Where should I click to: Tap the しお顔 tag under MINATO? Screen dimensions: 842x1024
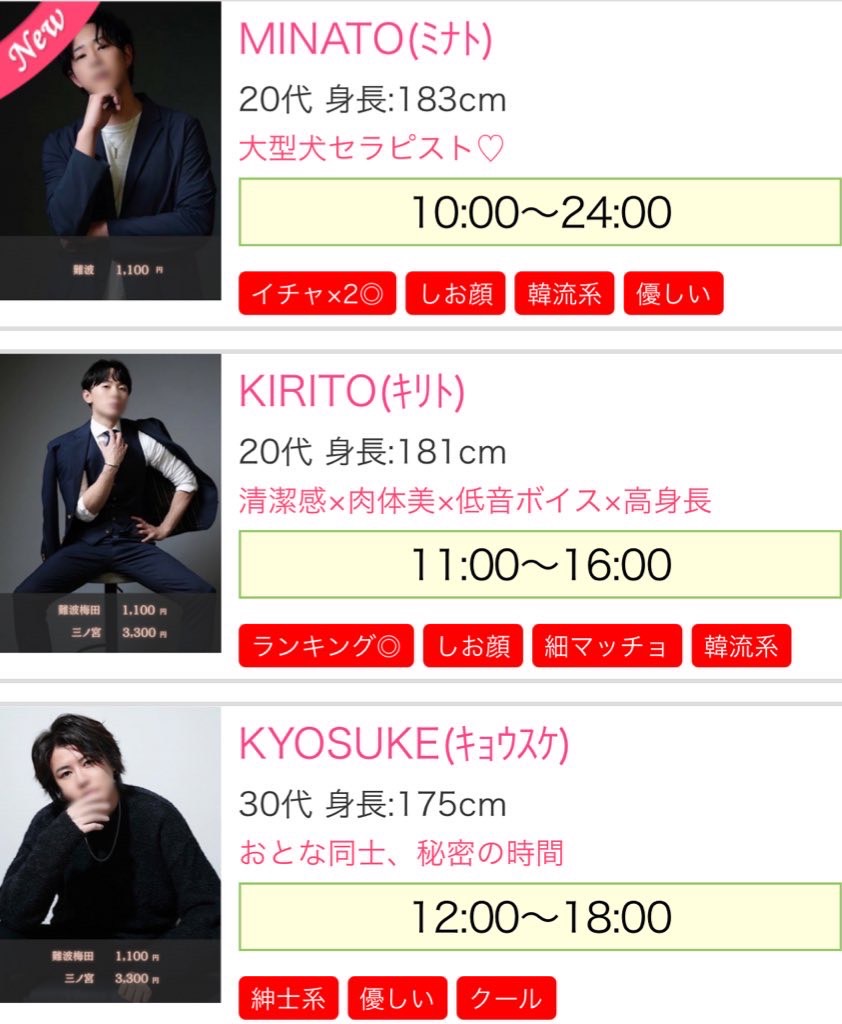click(x=456, y=294)
